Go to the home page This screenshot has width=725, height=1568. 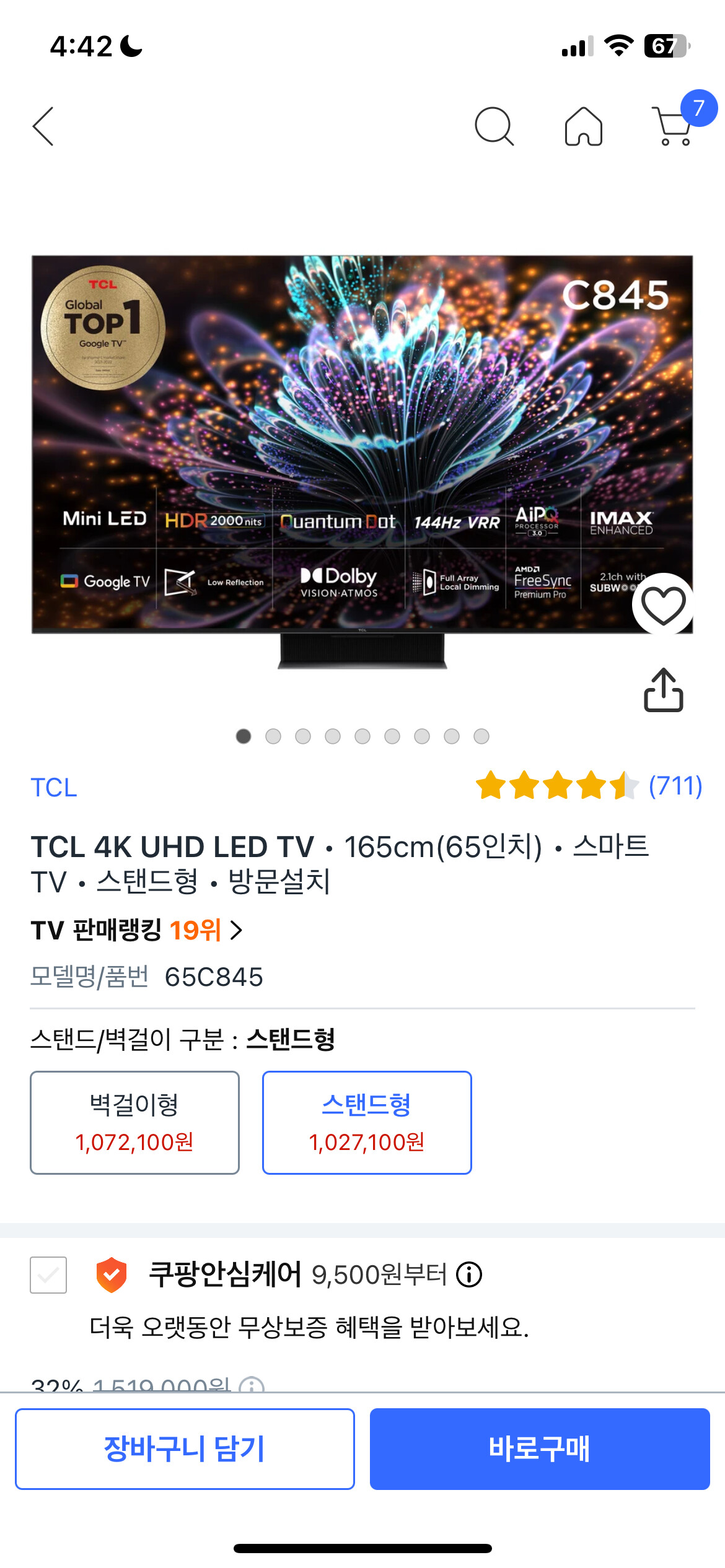point(583,126)
